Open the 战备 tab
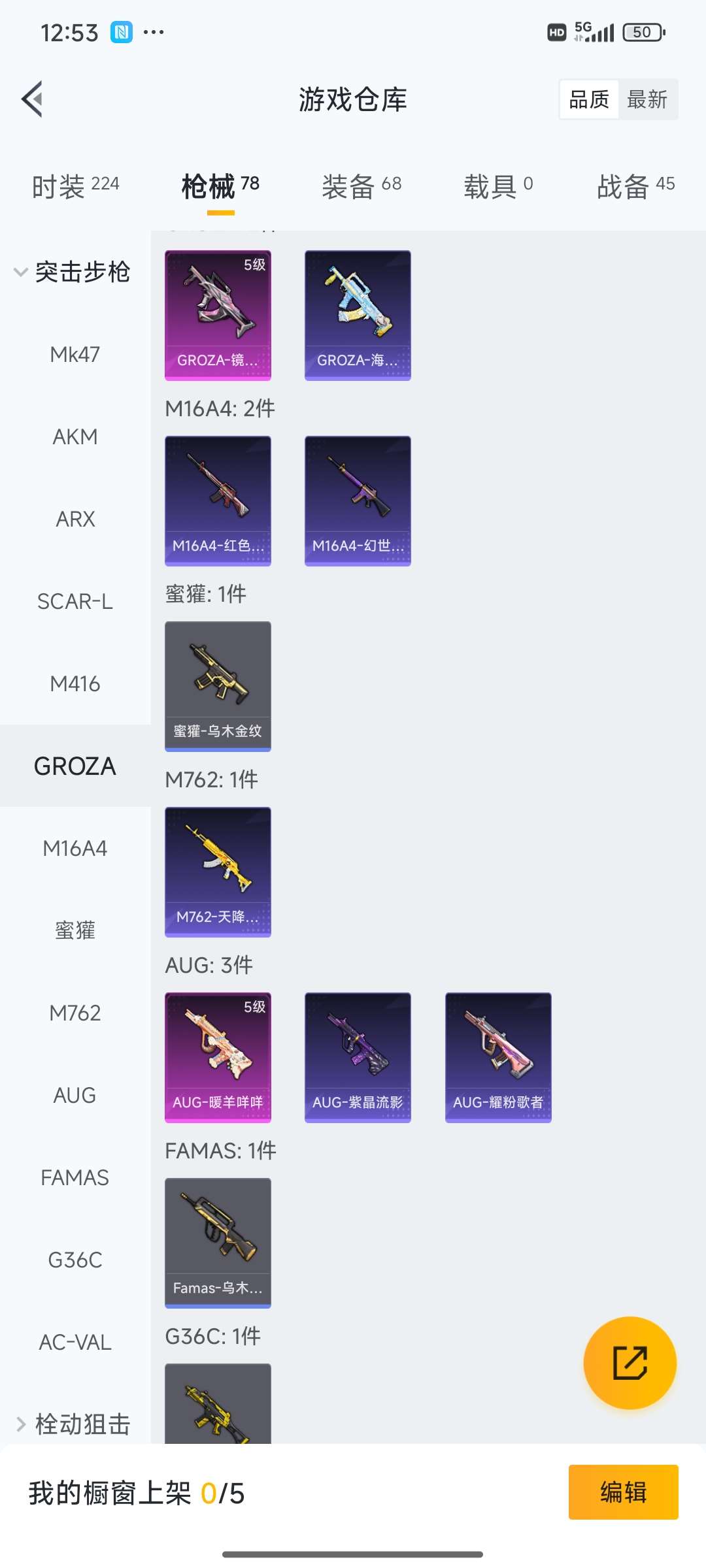This screenshot has height=1568, width=706. point(635,186)
